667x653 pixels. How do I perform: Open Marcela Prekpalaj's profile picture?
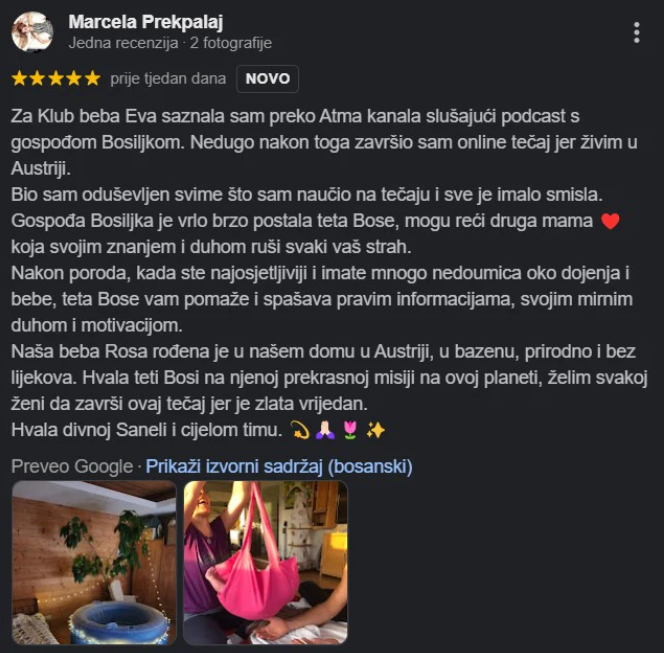(x=32, y=31)
